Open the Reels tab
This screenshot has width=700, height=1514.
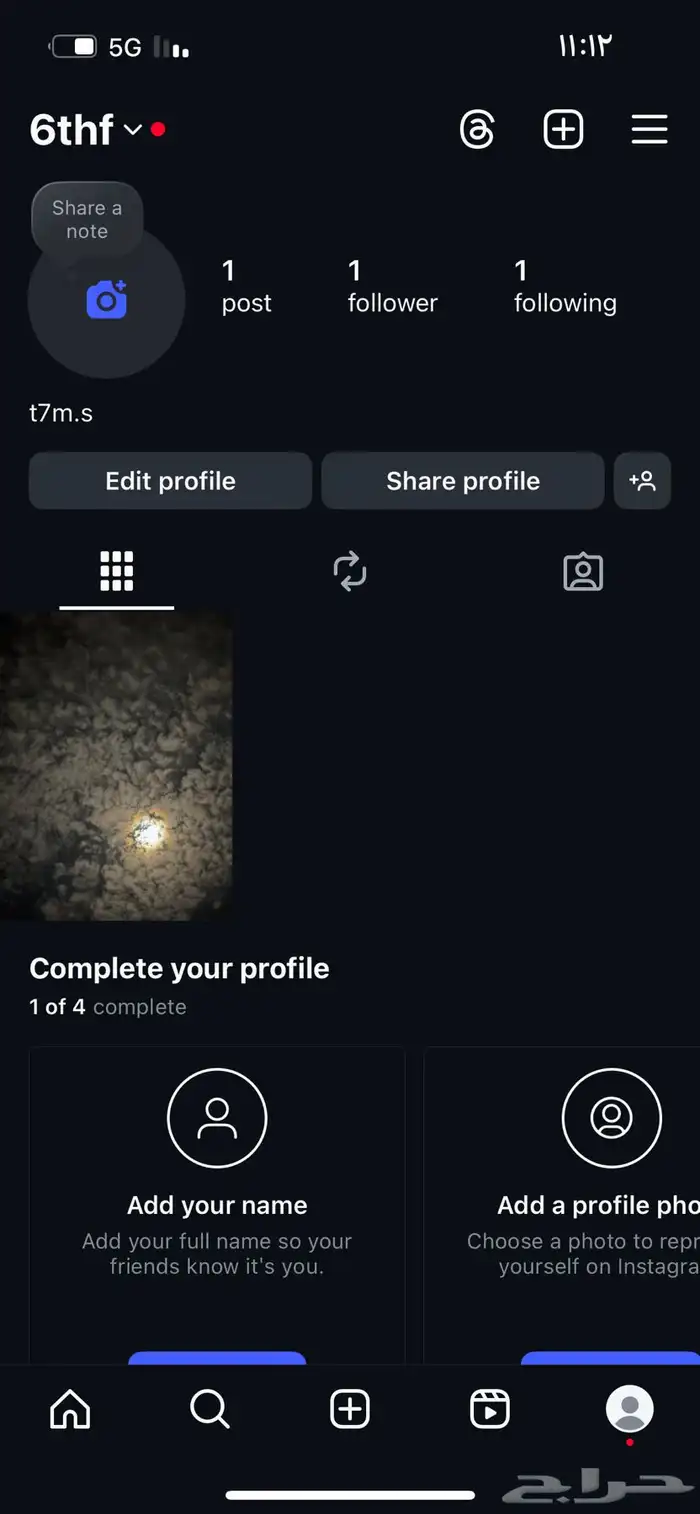tap(490, 1409)
